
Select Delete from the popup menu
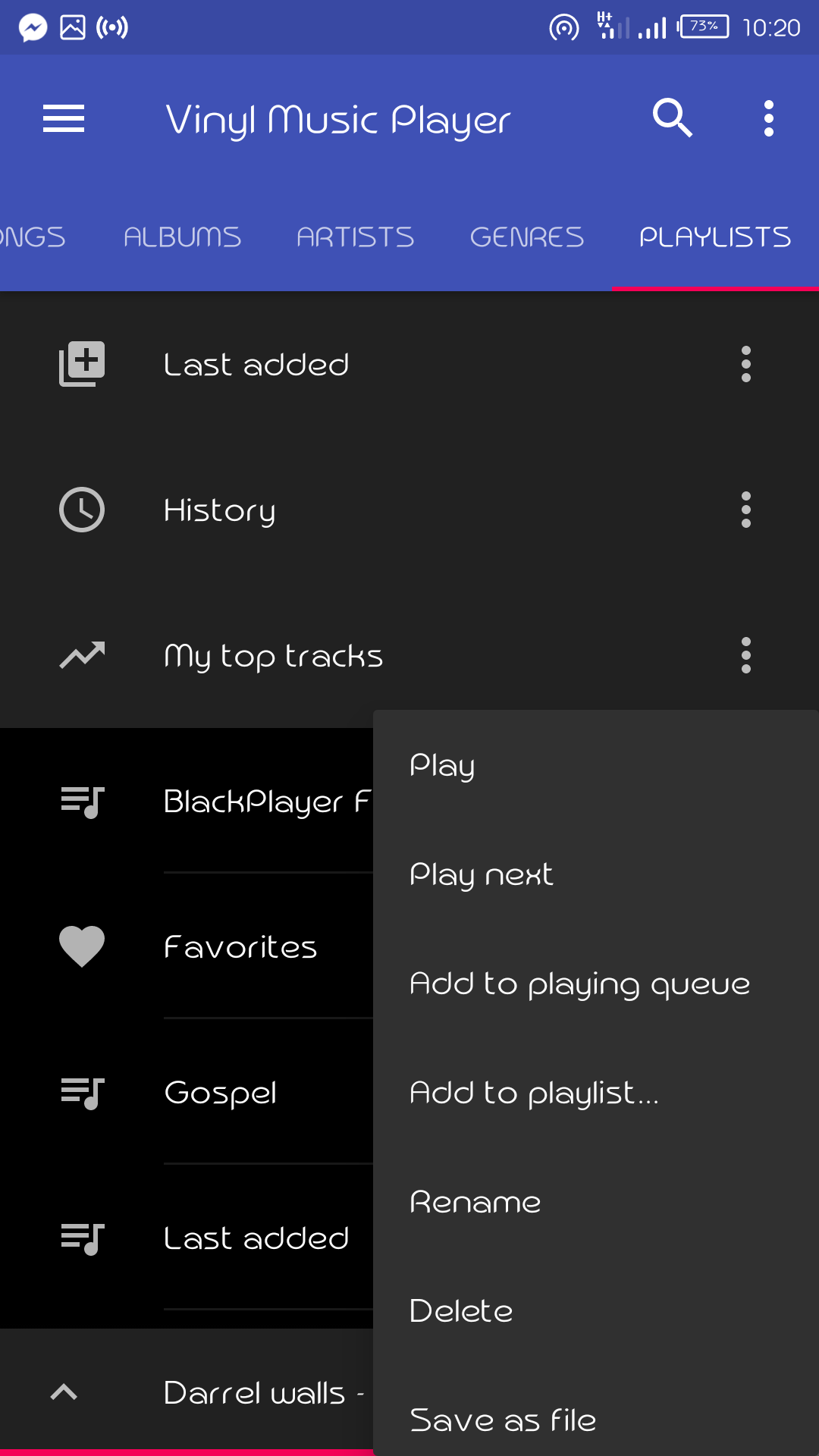[461, 1310]
